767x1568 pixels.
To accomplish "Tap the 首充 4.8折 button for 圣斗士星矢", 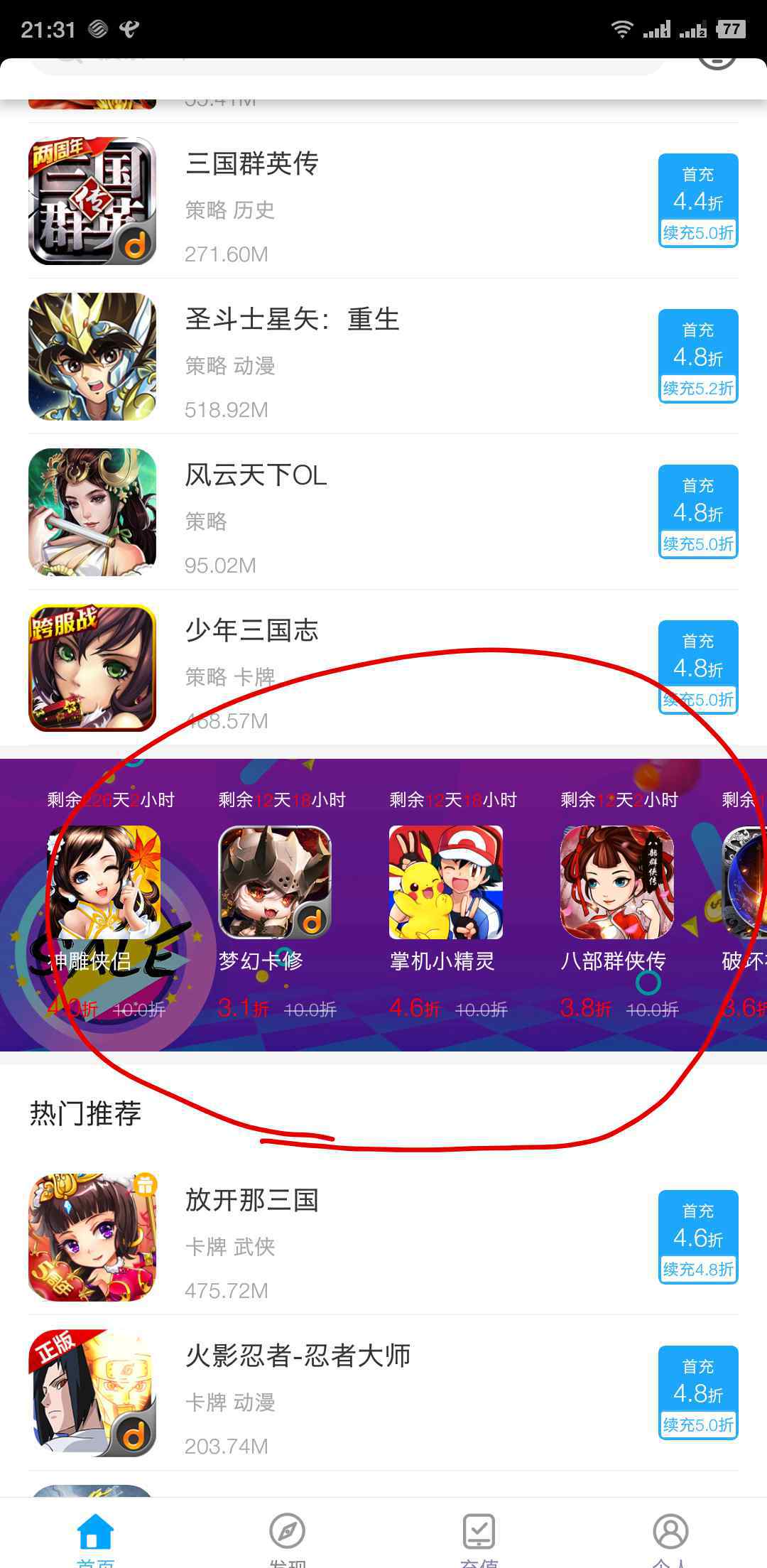I will tap(698, 357).
